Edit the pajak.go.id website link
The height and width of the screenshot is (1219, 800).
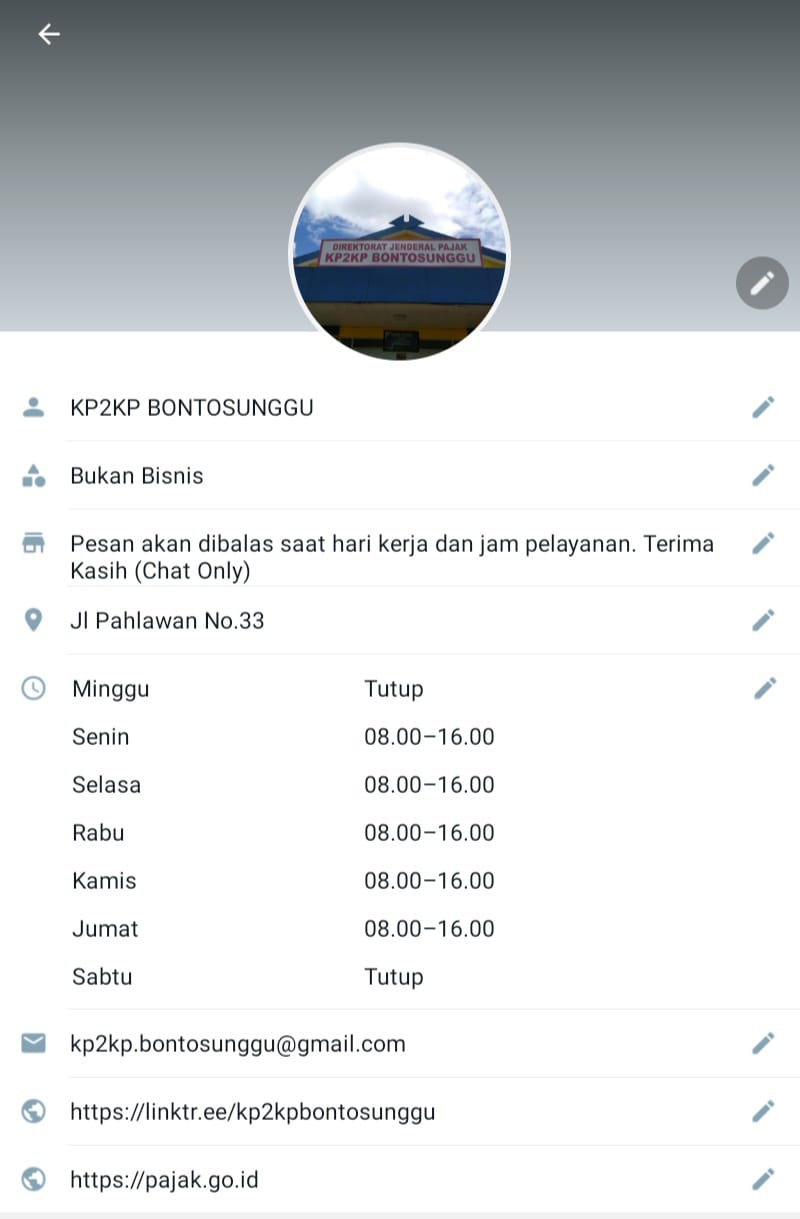click(763, 1179)
